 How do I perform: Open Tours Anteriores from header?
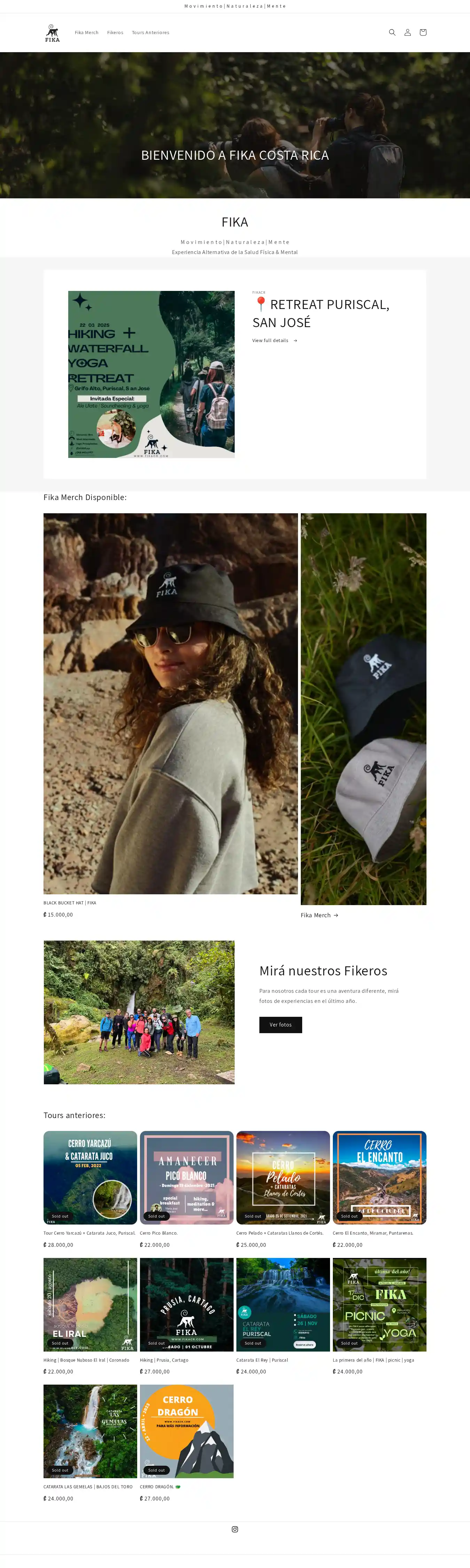[150, 33]
